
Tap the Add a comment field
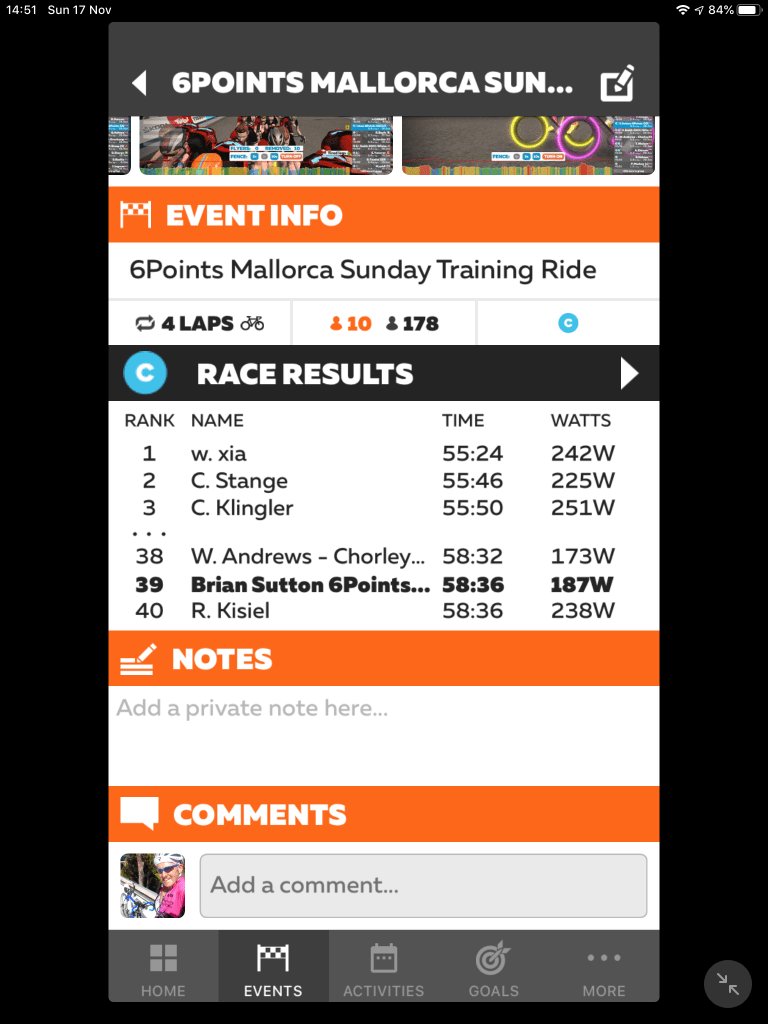click(x=423, y=885)
